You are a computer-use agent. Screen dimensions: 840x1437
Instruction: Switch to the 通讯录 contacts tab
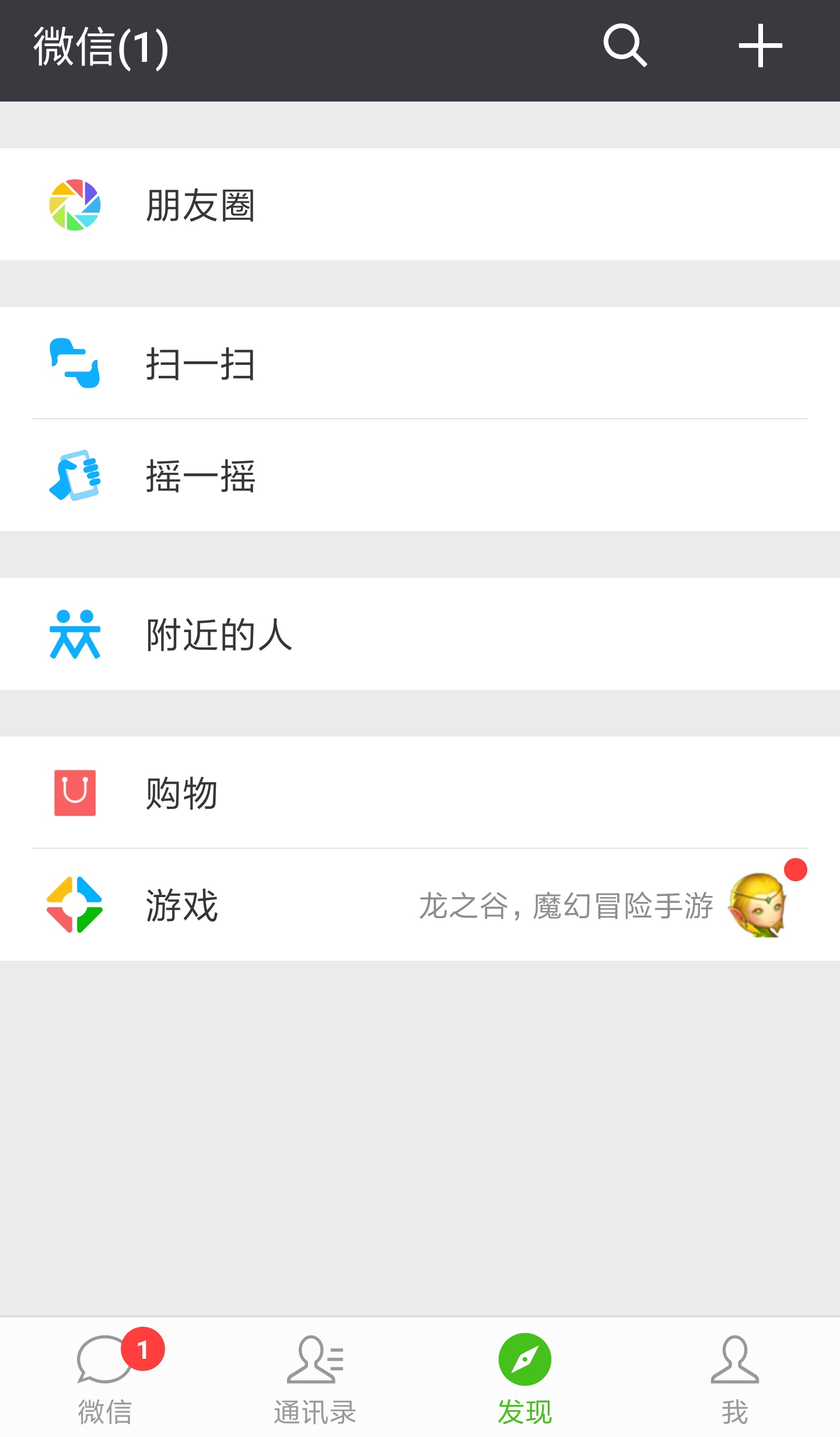(315, 1377)
